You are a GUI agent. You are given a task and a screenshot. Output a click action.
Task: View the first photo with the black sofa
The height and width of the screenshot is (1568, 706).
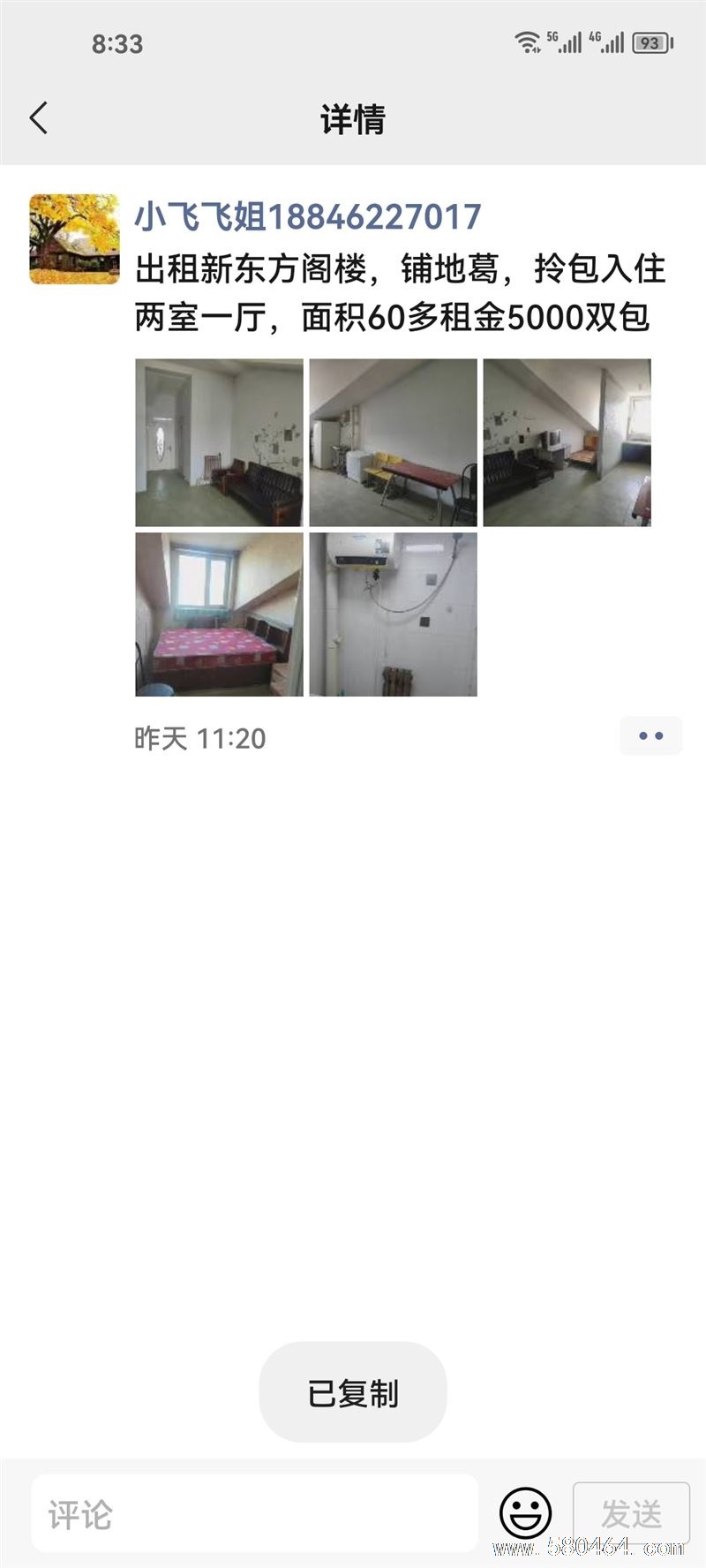point(219,442)
